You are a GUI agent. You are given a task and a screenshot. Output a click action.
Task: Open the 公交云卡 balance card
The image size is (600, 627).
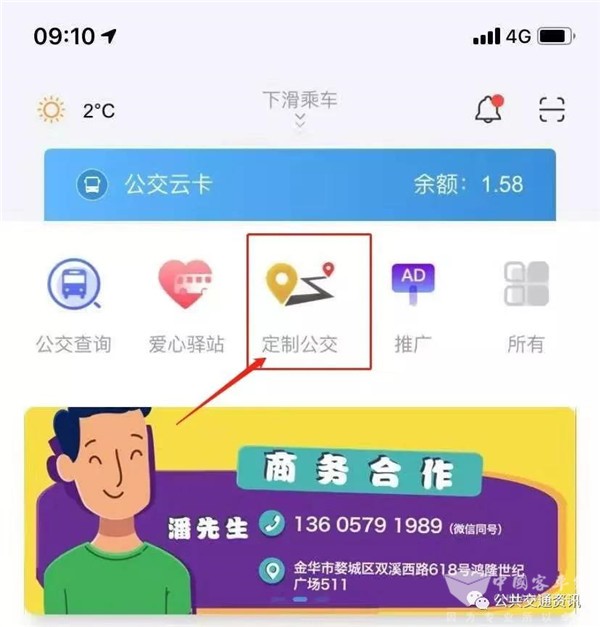click(300, 185)
